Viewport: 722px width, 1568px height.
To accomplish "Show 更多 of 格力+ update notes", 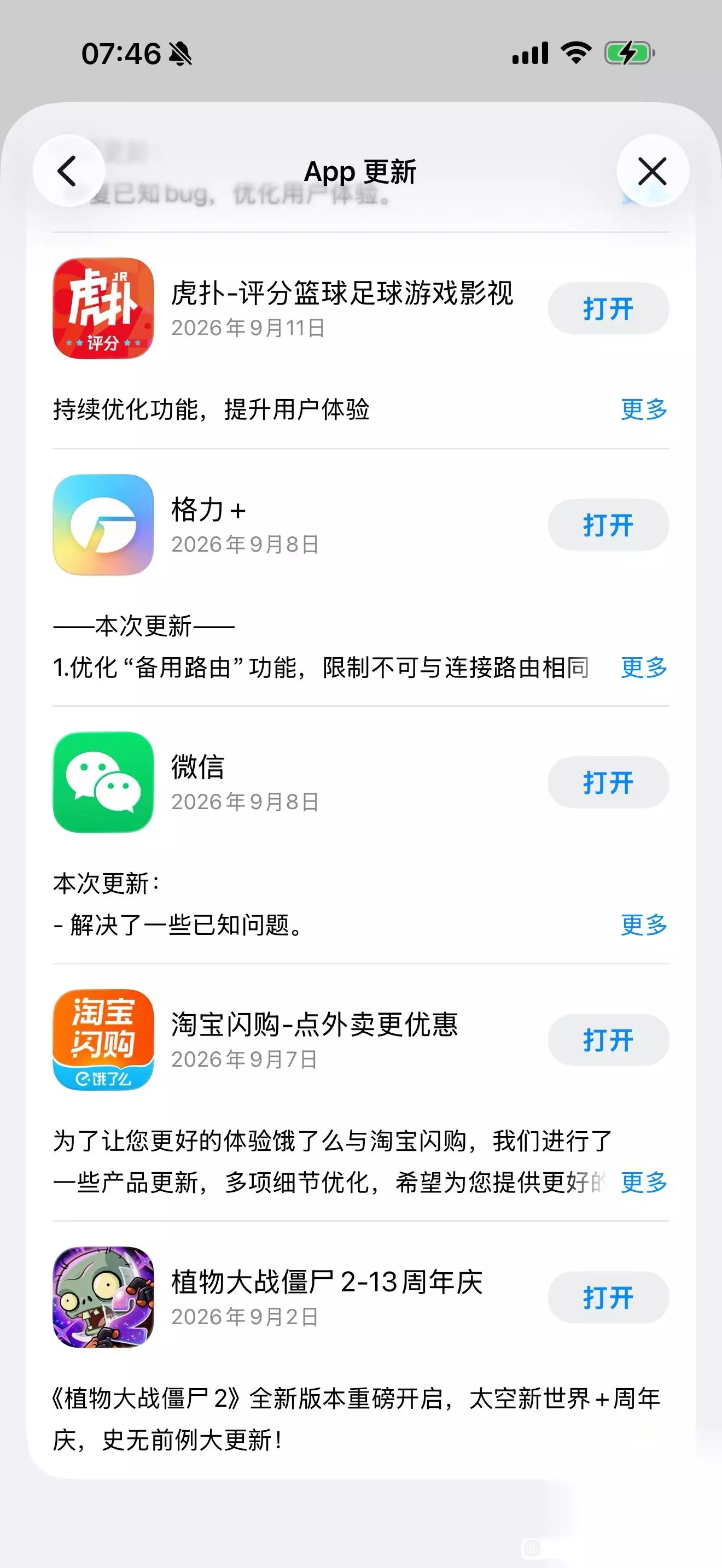I will tap(644, 667).
